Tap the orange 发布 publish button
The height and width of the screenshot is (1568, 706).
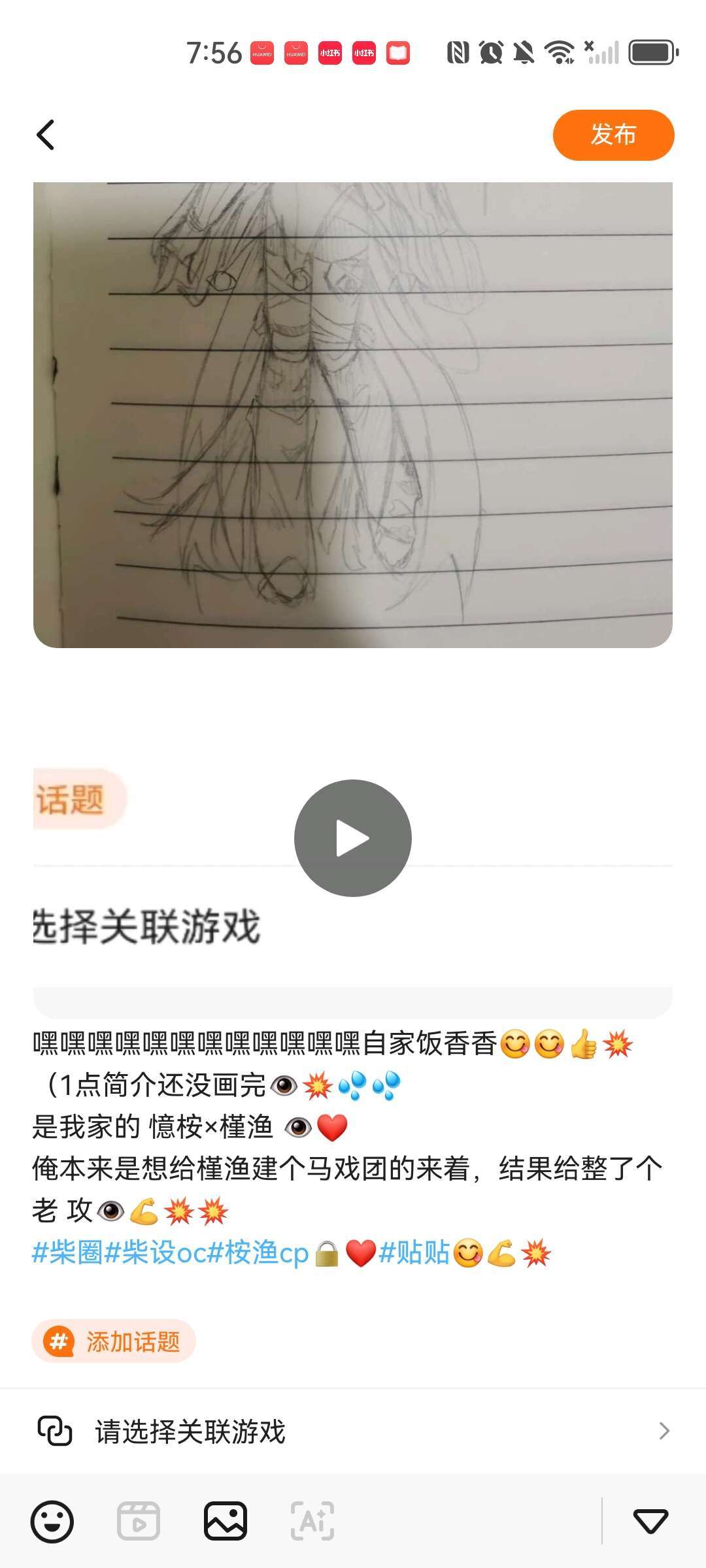coord(613,135)
